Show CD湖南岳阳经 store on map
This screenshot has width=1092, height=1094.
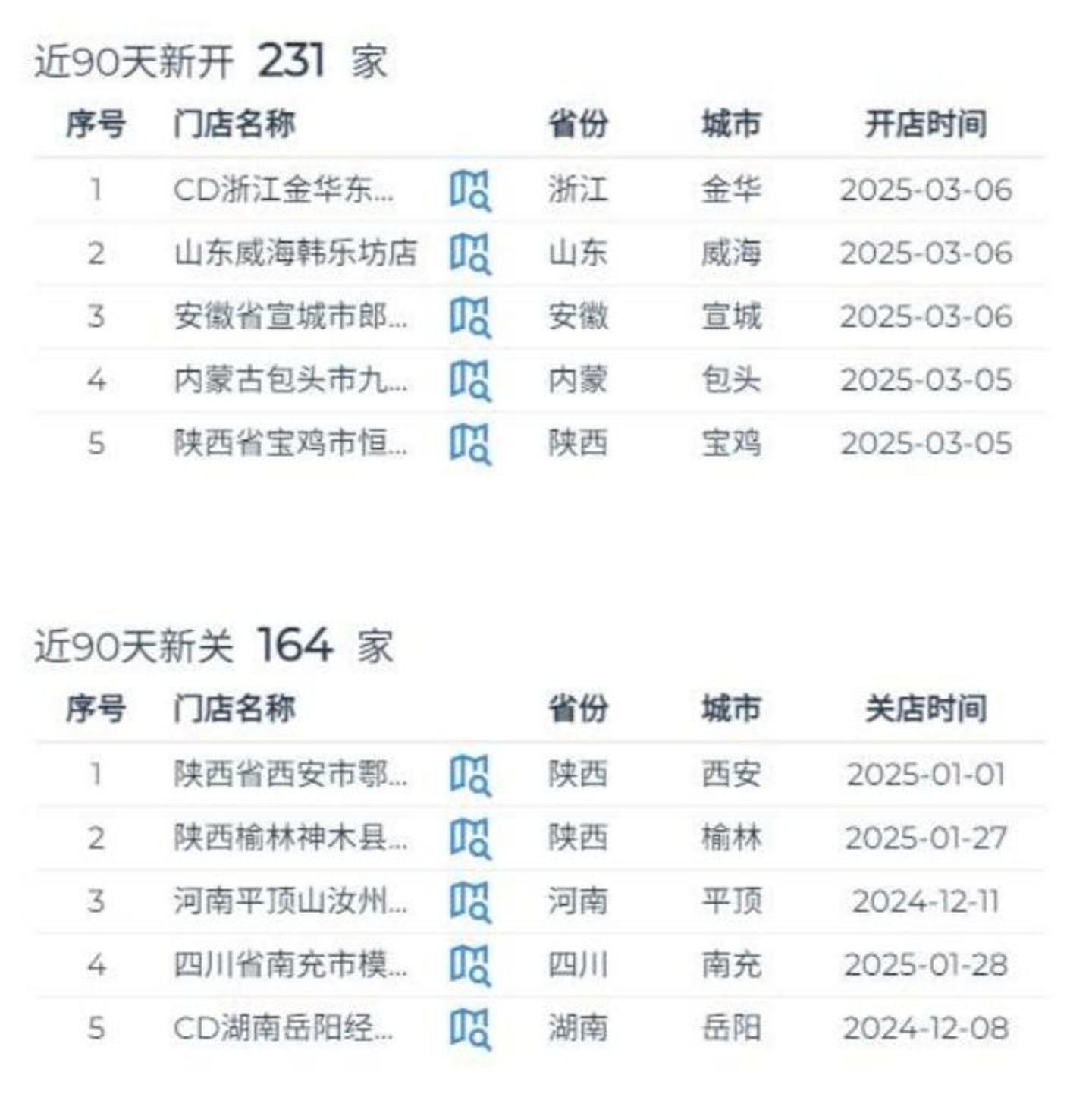pos(469,1029)
